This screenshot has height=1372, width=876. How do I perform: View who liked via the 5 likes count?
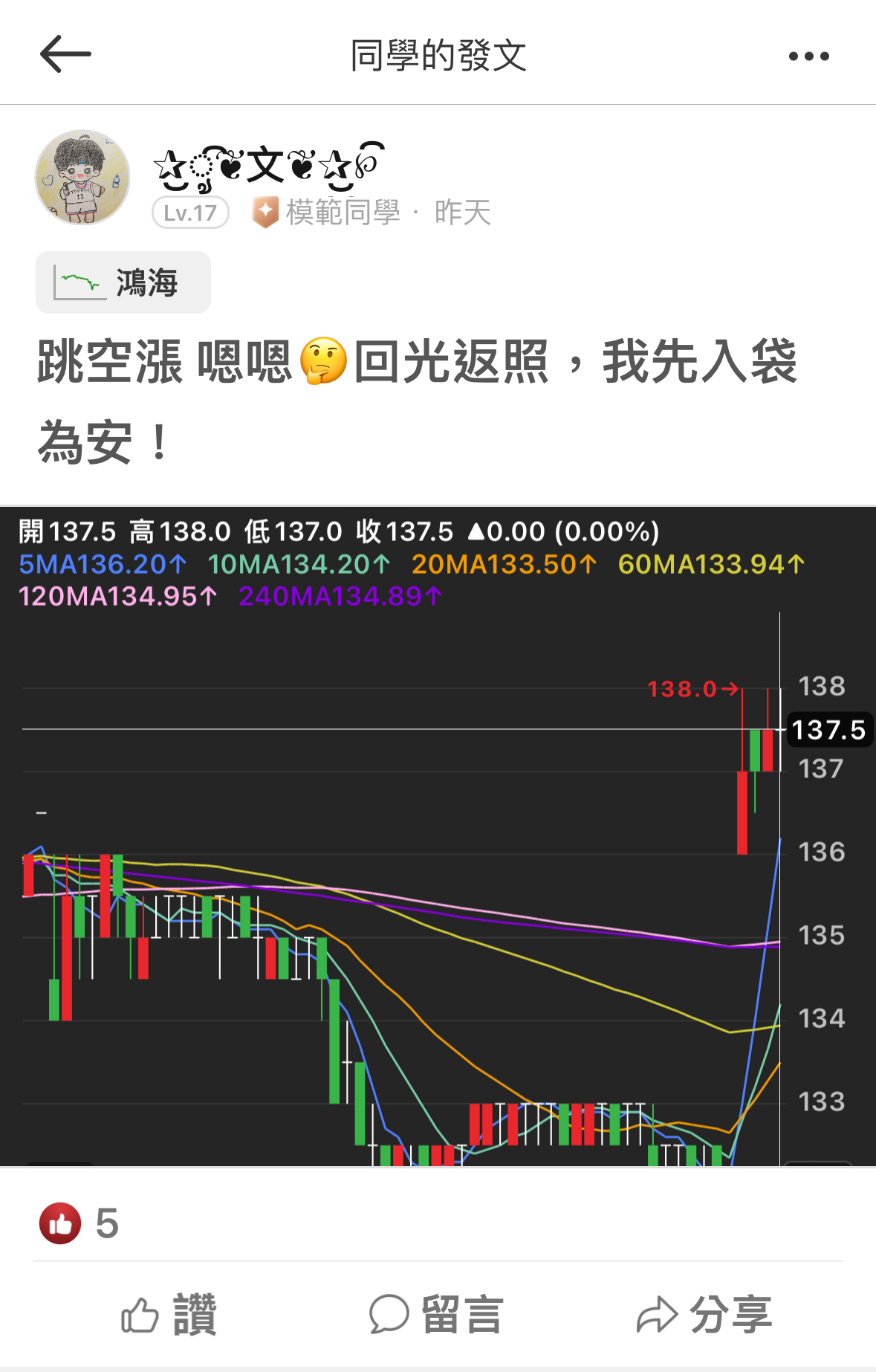pyautogui.click(x=80, y=1223)
